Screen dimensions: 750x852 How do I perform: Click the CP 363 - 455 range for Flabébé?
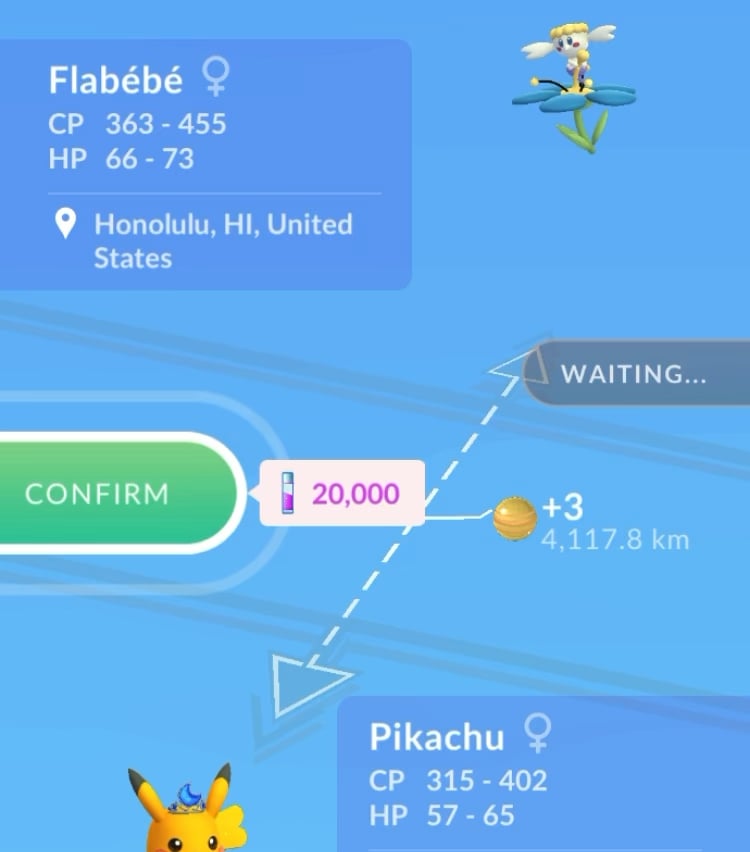pos(138,124)
